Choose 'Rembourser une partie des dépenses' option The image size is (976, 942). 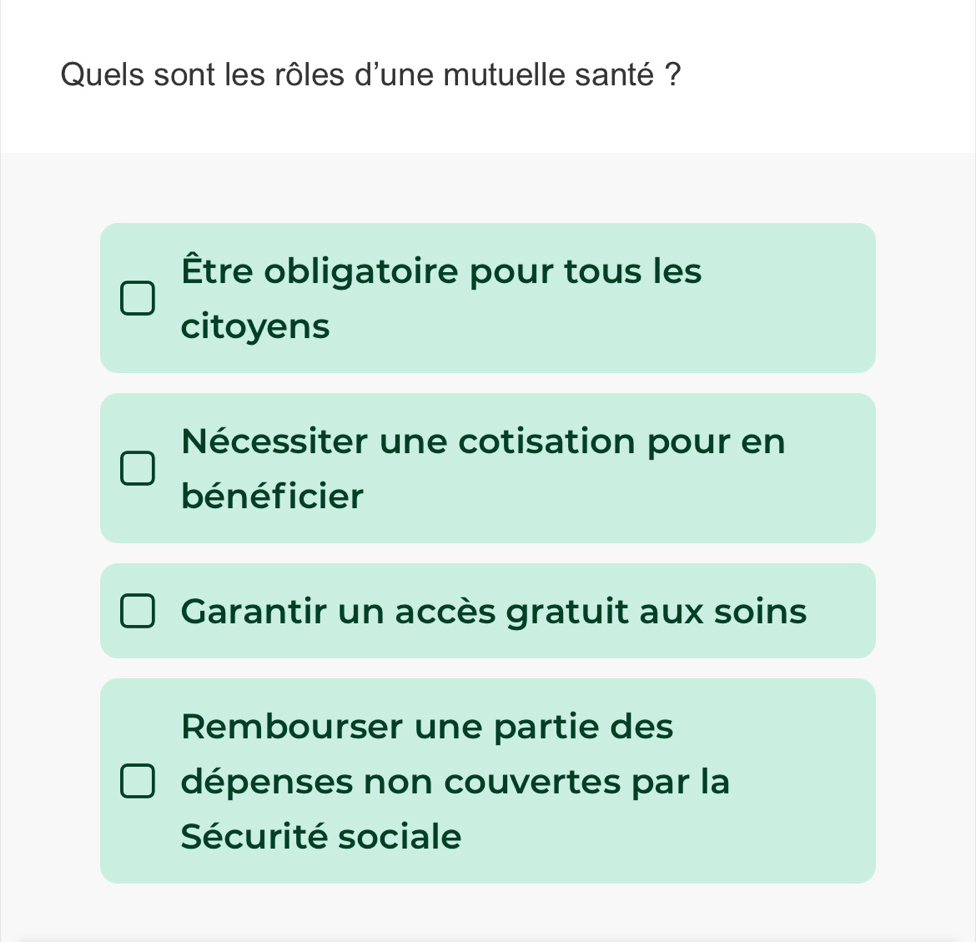click(x=138, y=781)
